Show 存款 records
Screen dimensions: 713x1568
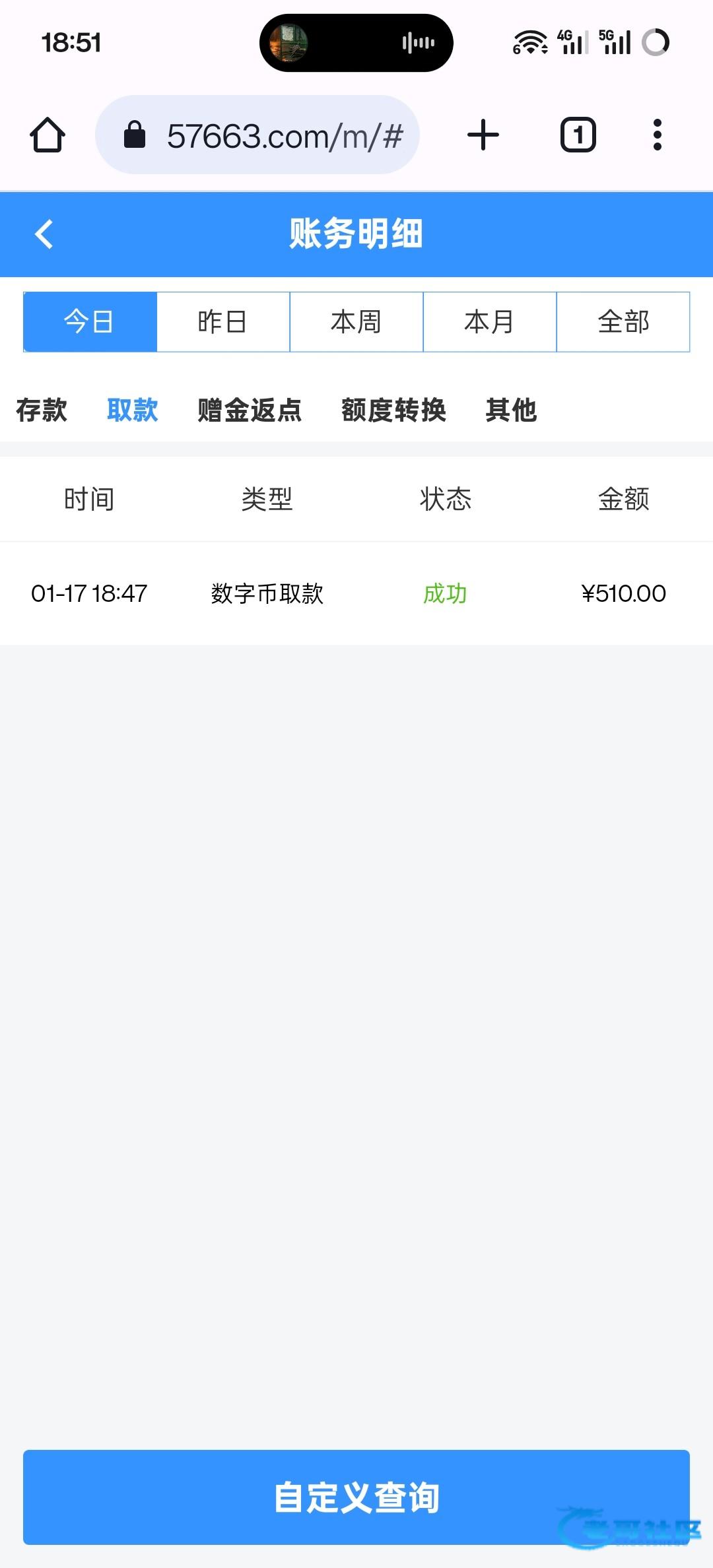[42, 410]
